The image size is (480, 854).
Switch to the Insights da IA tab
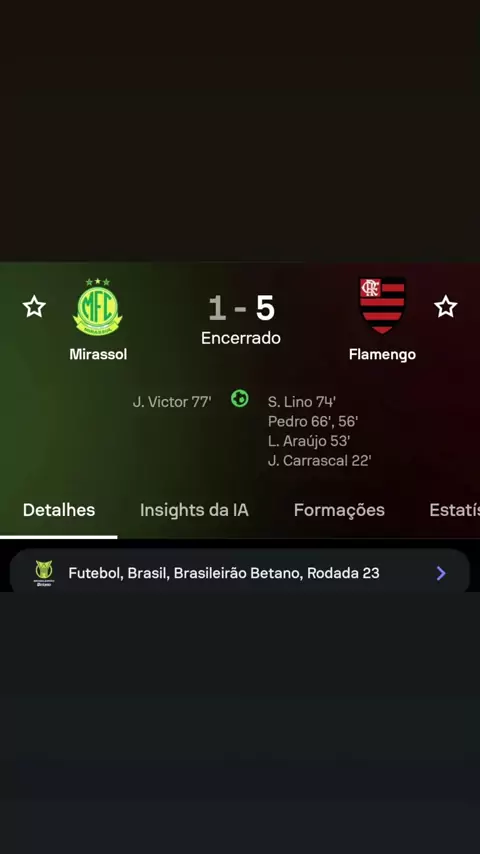[194, 510]
